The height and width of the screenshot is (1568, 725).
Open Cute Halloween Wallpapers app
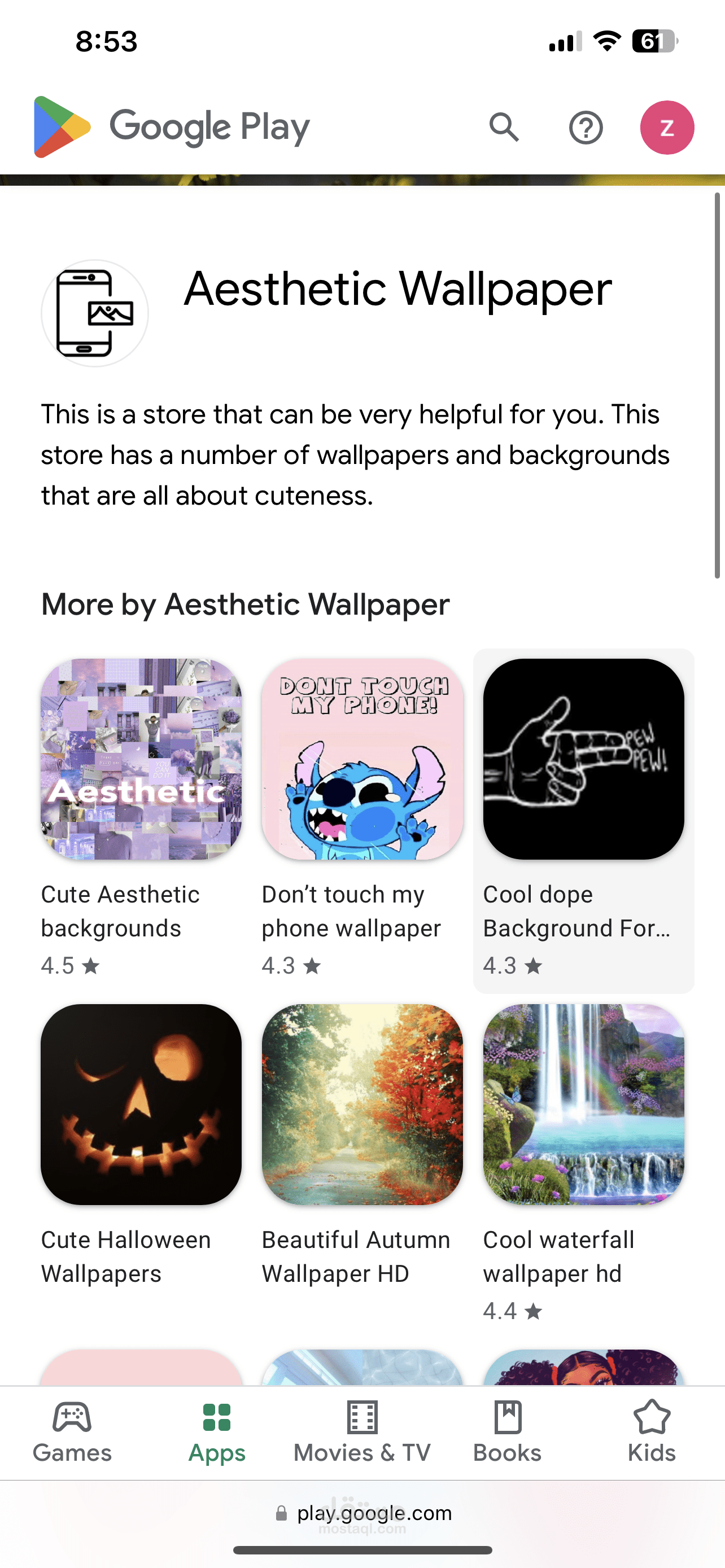tap(141, 1104)
